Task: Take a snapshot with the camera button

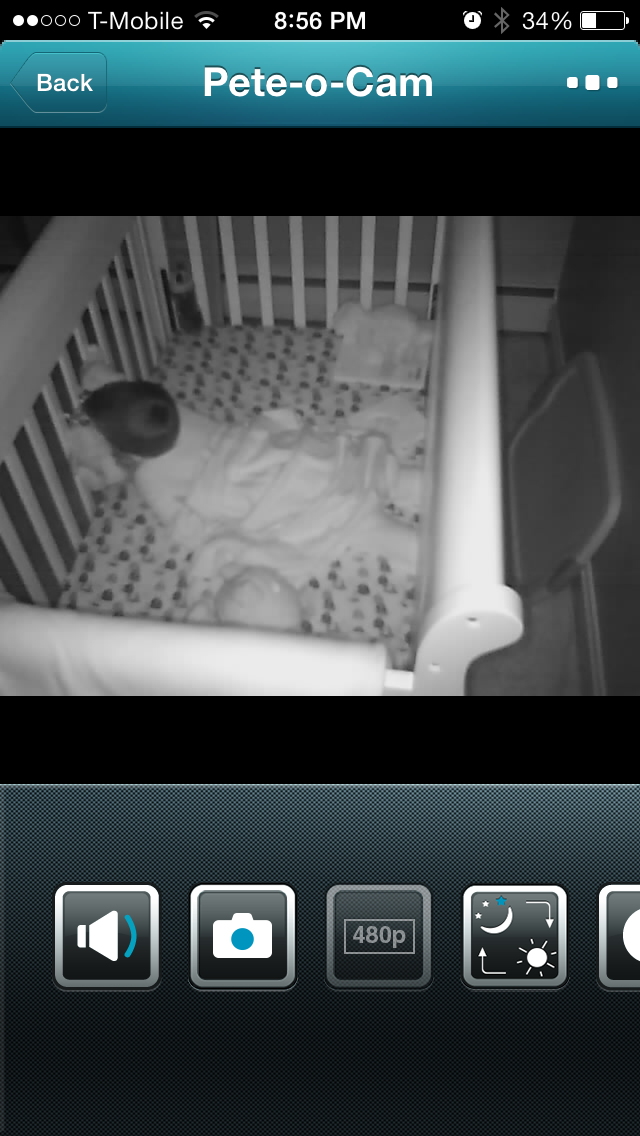Action: [x=243, y=937]
